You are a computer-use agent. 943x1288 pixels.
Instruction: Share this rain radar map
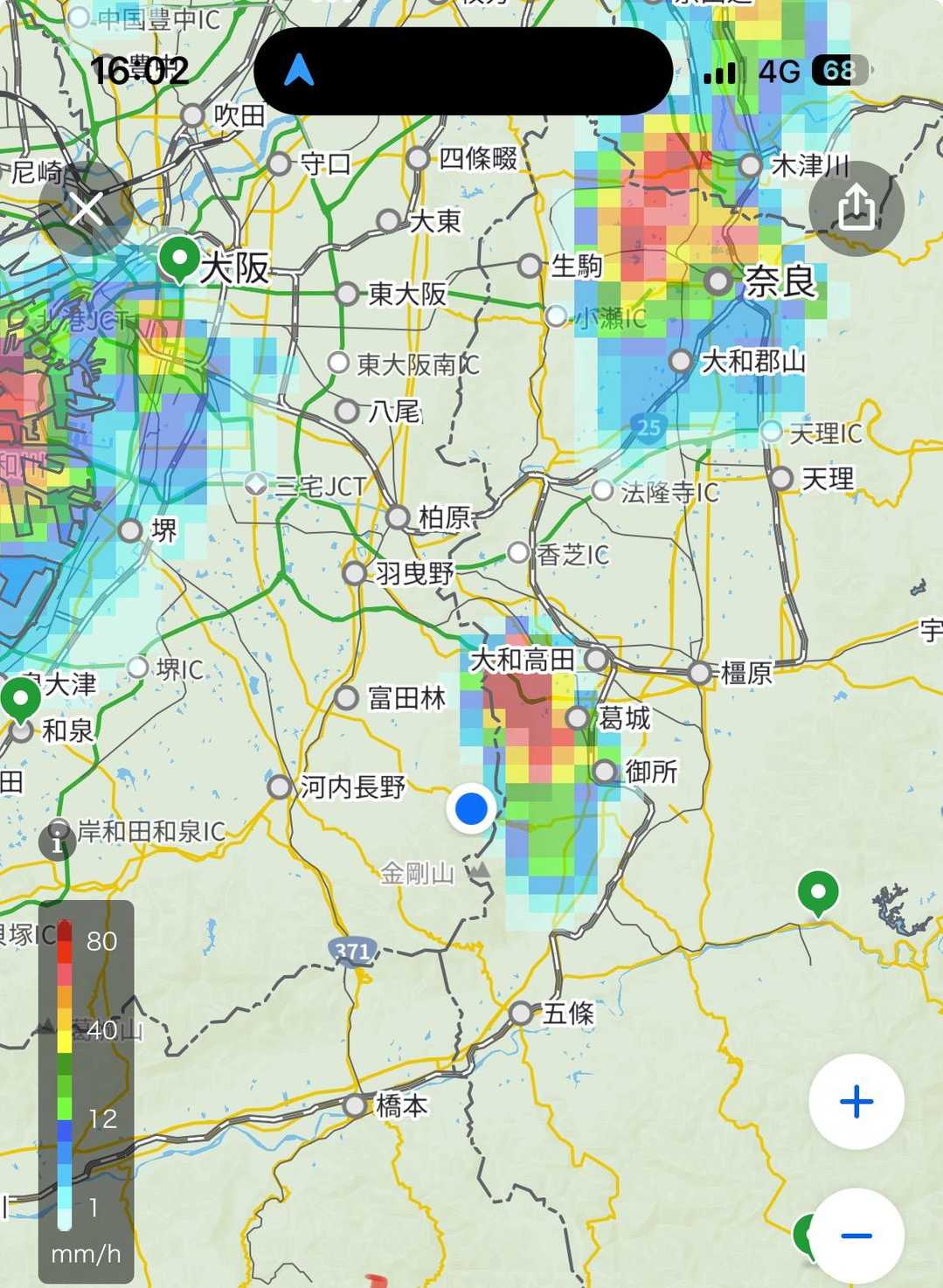pos(856,209)
